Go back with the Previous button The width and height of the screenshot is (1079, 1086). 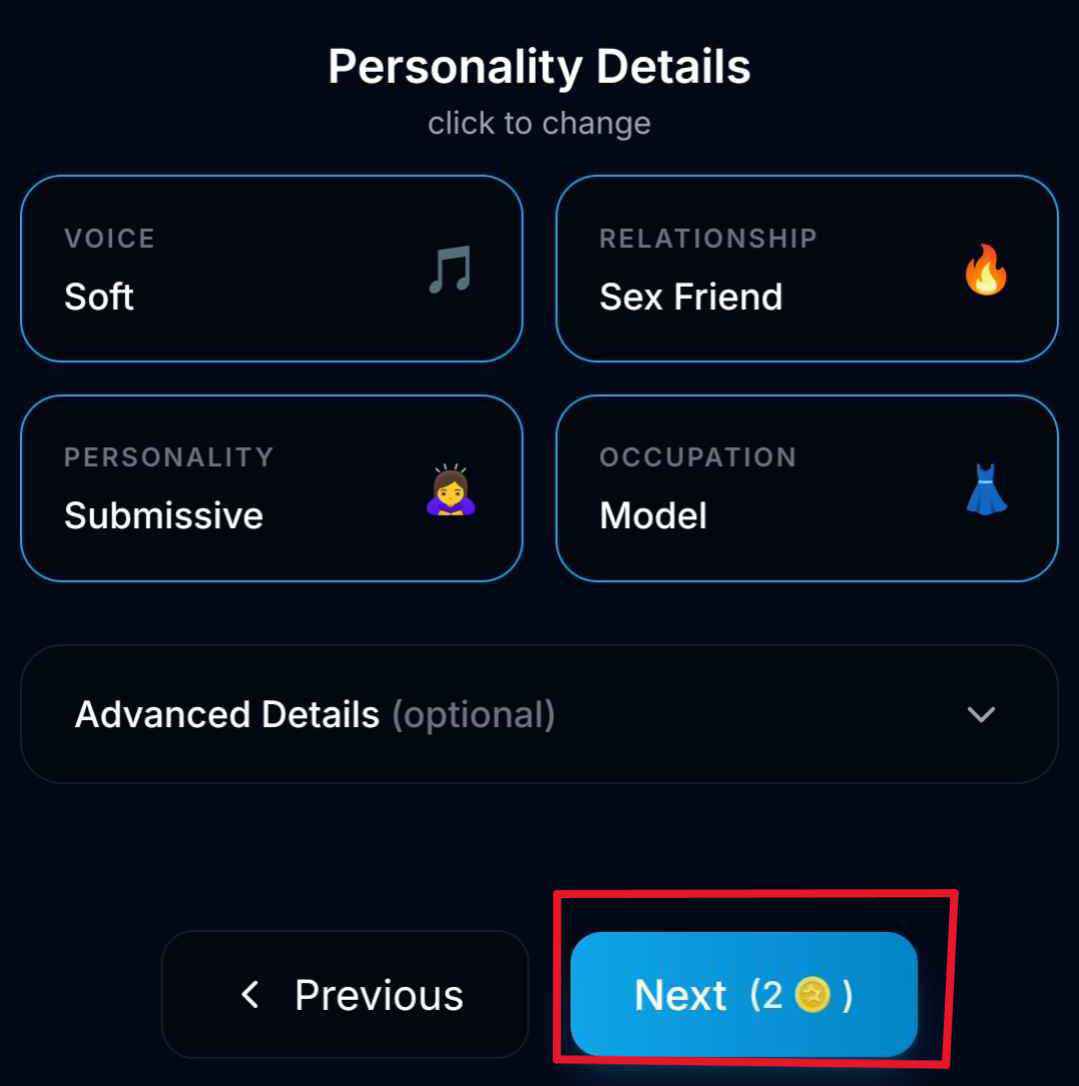[x=345, y=994]
